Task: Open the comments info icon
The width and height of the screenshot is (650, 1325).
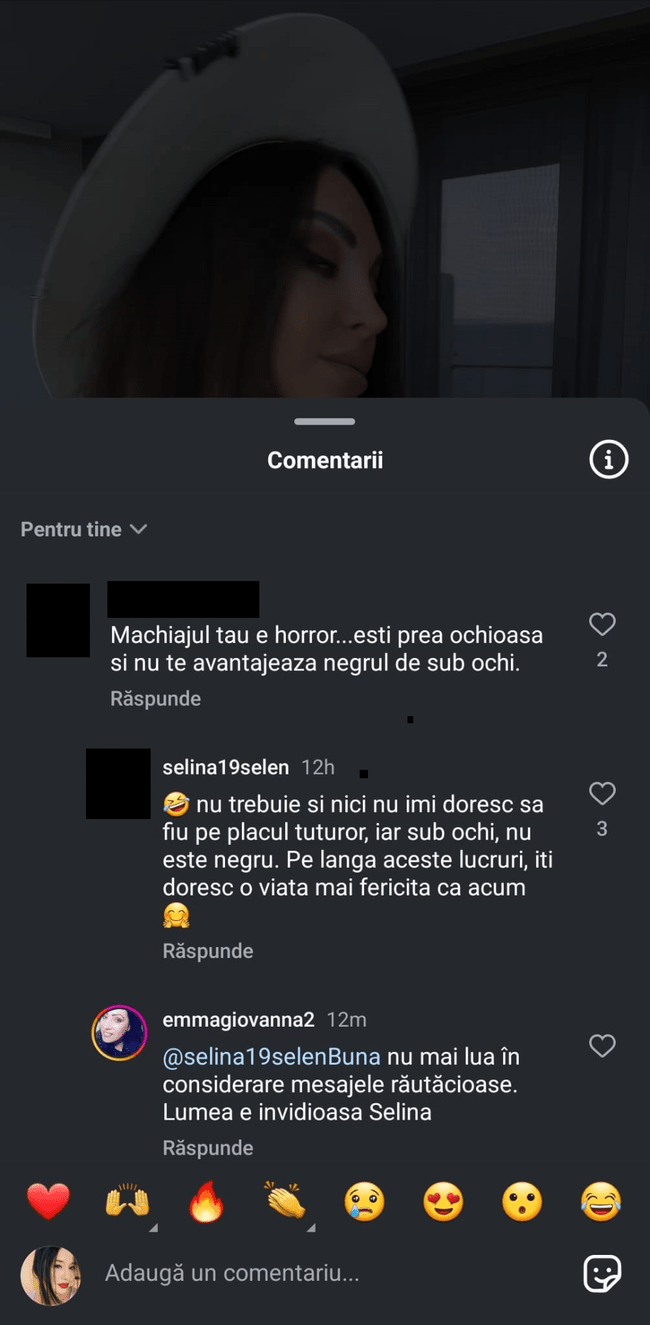Action: pyautogui.click(x=608, y=460)
